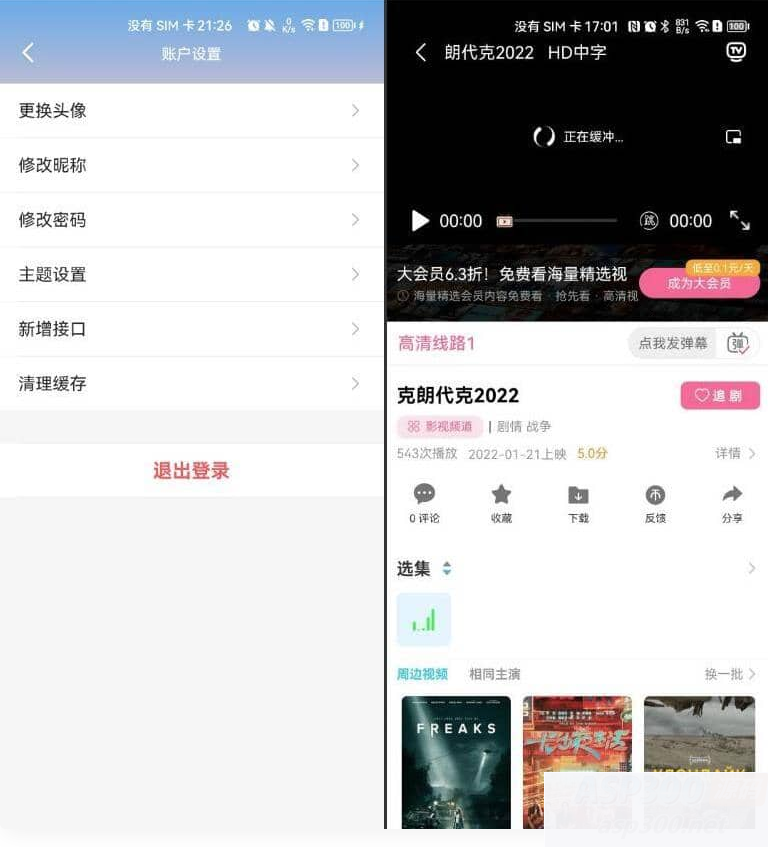This screenshot has width=768, height=847.
Task: Share the video via the 分享 arrow icon
Action: pos(733,502)
